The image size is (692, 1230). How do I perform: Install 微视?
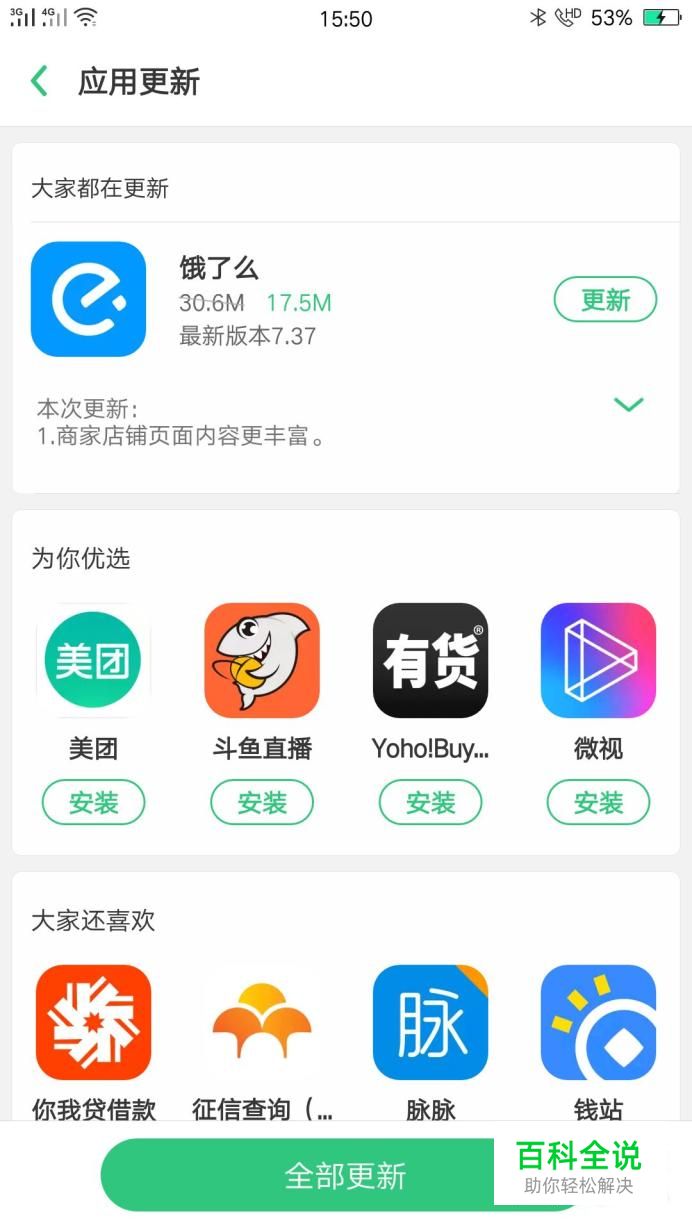pos(598,802)
